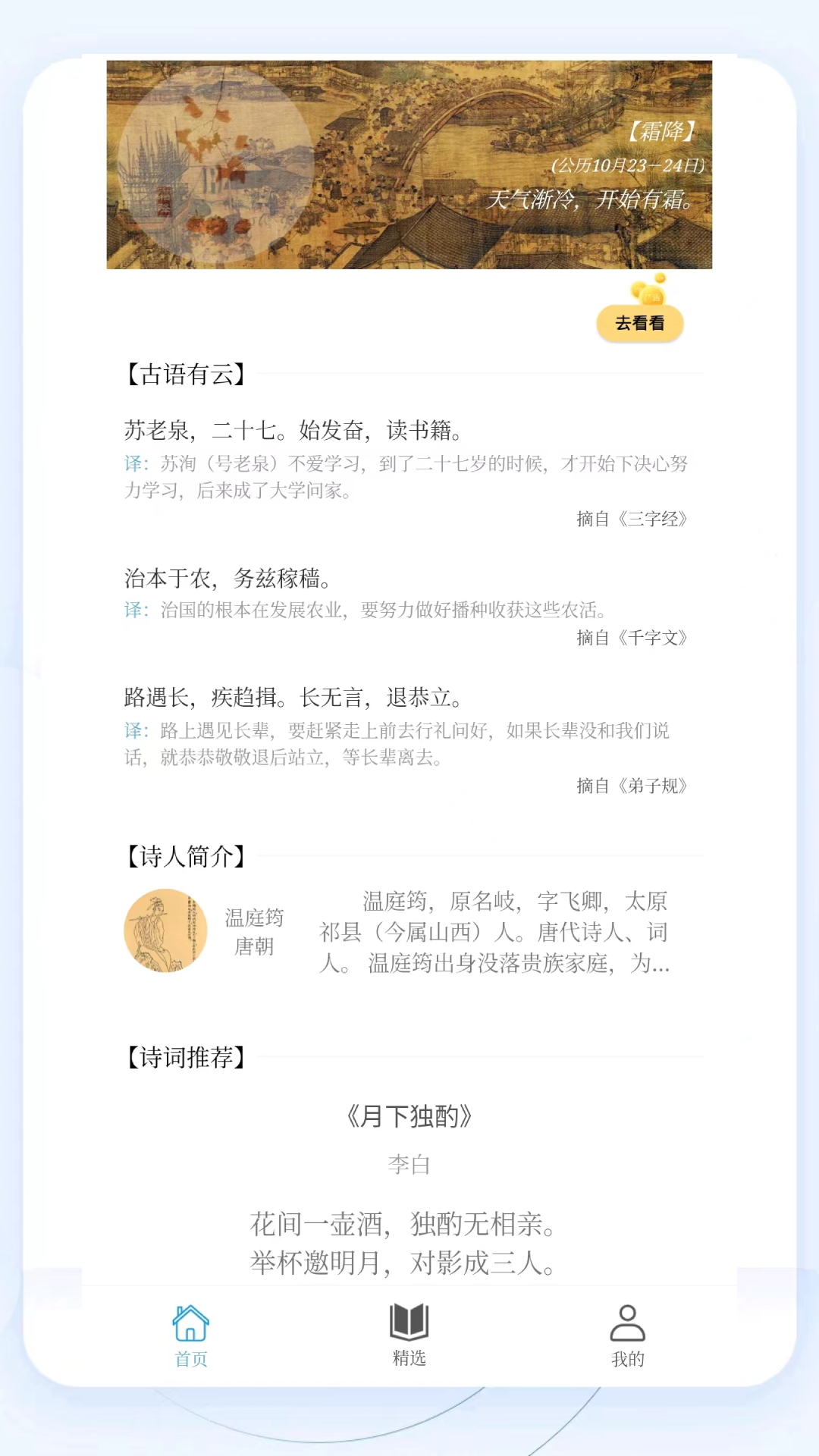
Task: Expand the 【诗人简介】 section
Action: click(x=187, y=856)
